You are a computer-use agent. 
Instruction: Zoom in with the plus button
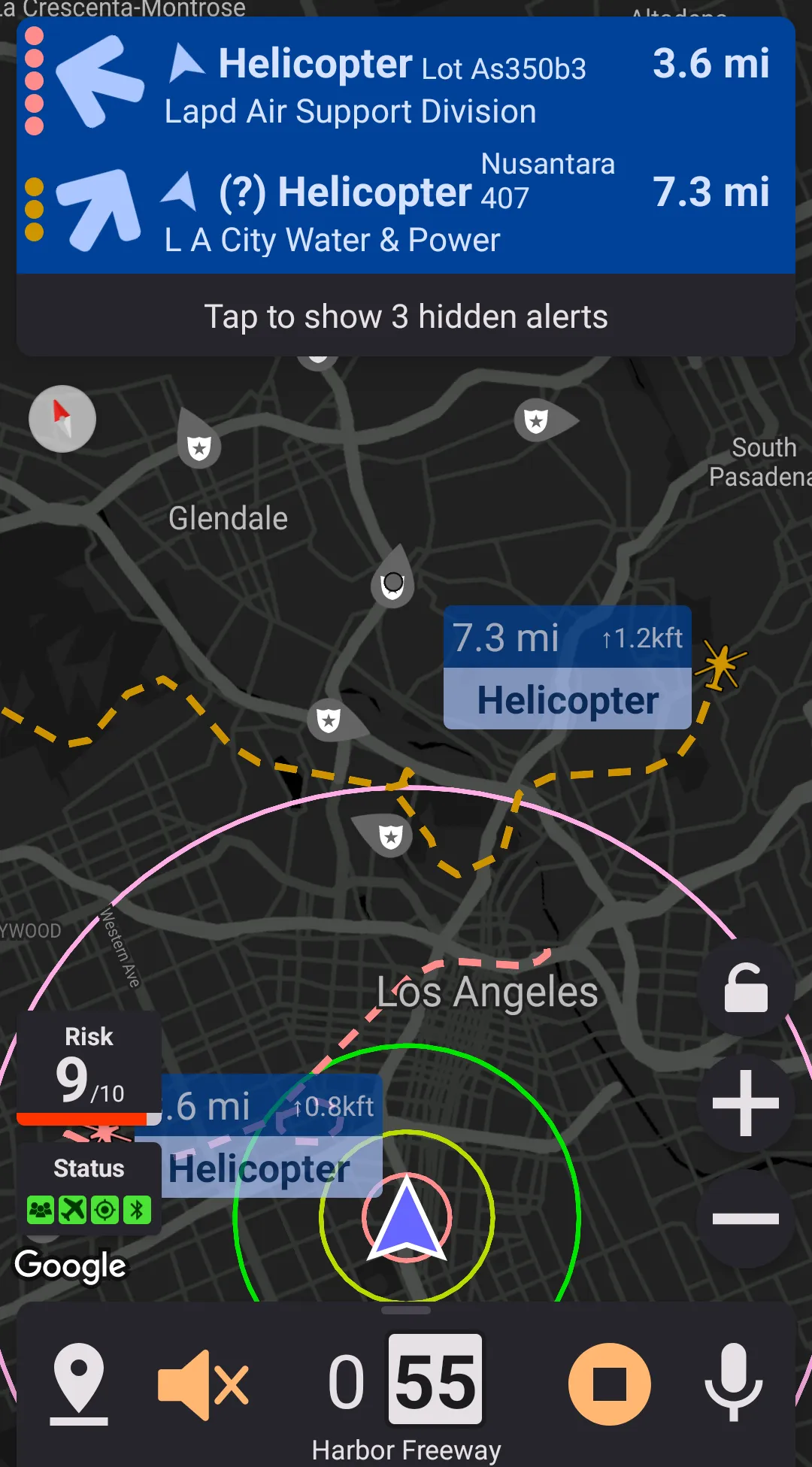pos(746,1103)
